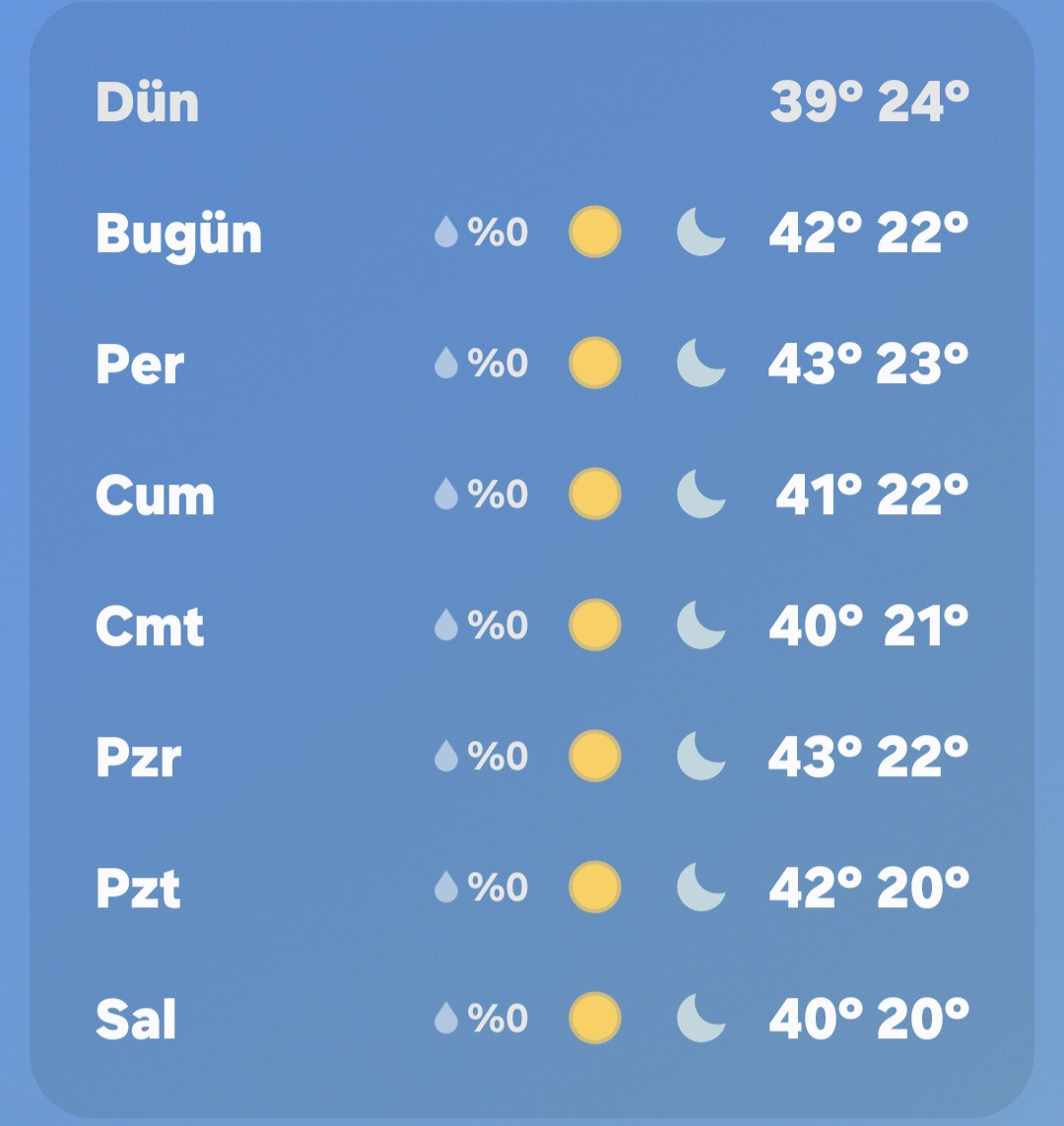Open the Sal forecast row

point(532,1018)
